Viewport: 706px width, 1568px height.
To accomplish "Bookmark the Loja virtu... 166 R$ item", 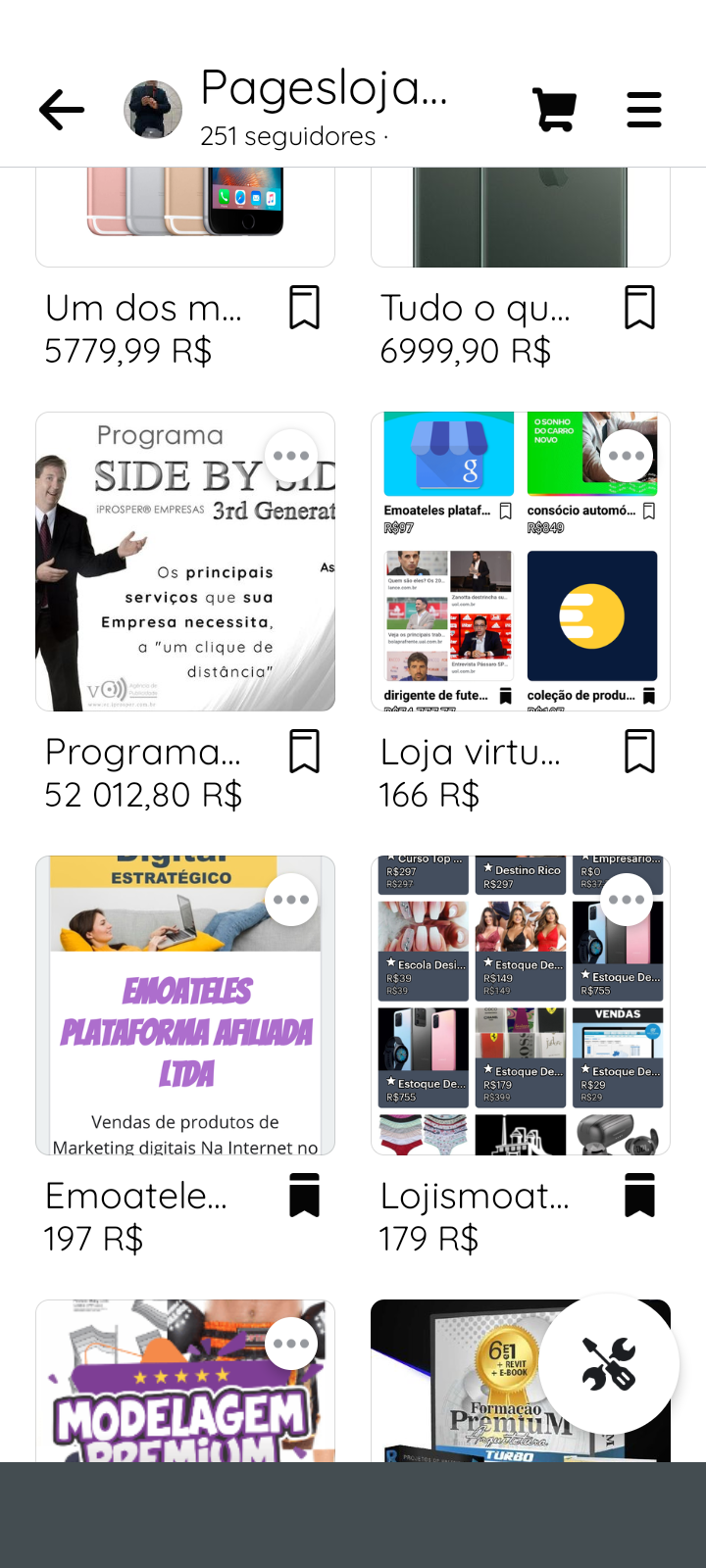I will tap(640, 752).
